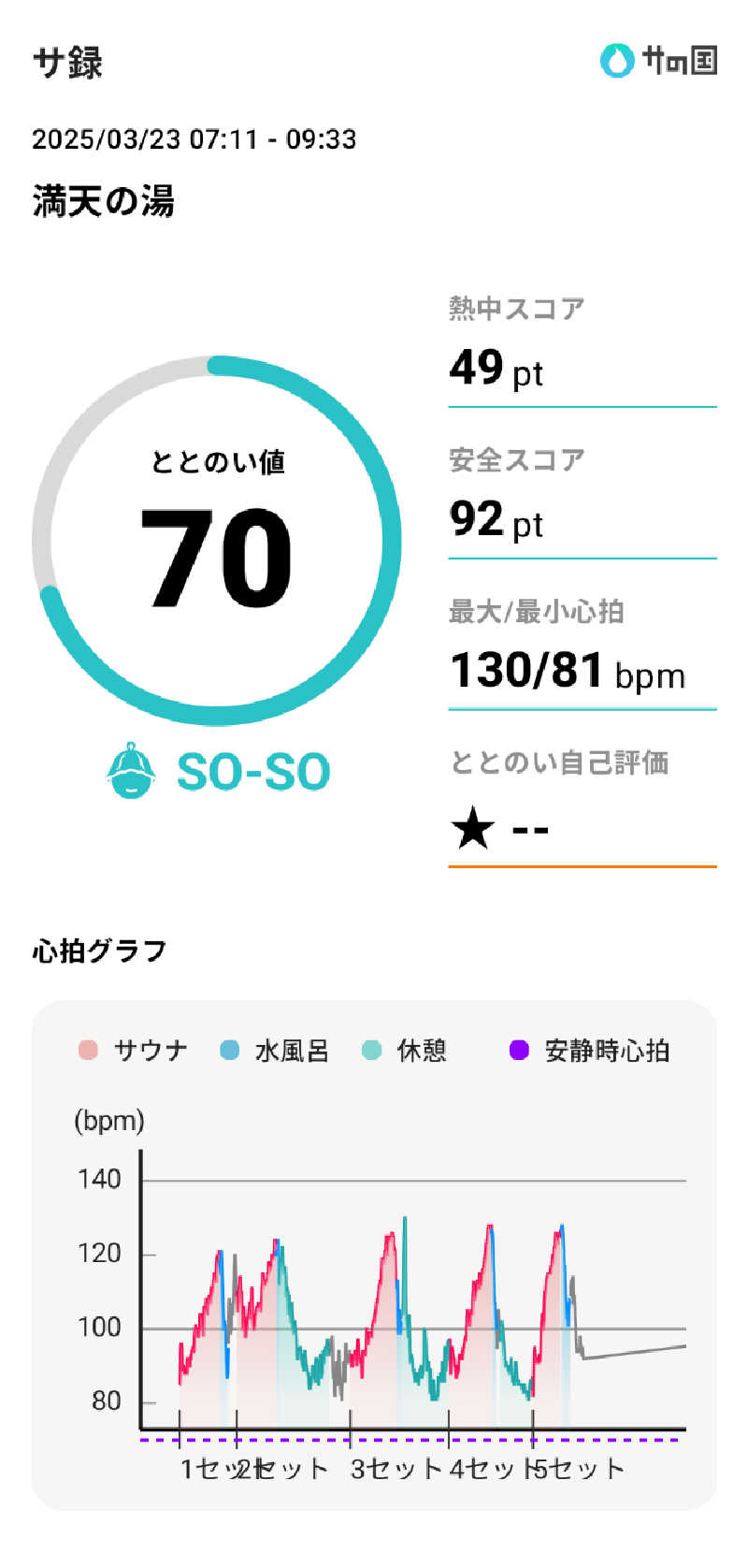Select the サ録 page title
Viewport: 748px width, 1568px height.
tap(67, 64)
